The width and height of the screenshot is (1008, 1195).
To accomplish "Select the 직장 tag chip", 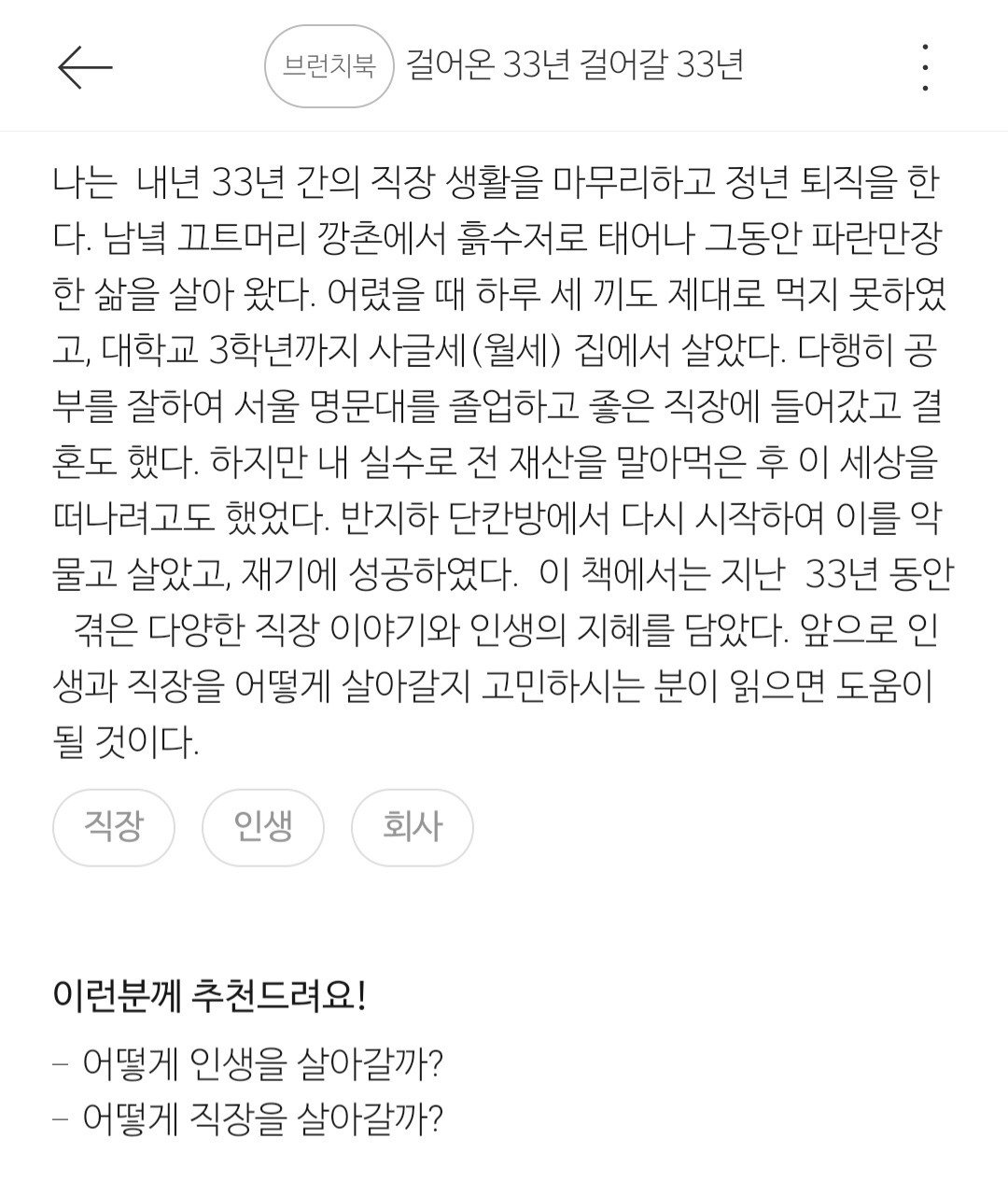I will (114, 828).
